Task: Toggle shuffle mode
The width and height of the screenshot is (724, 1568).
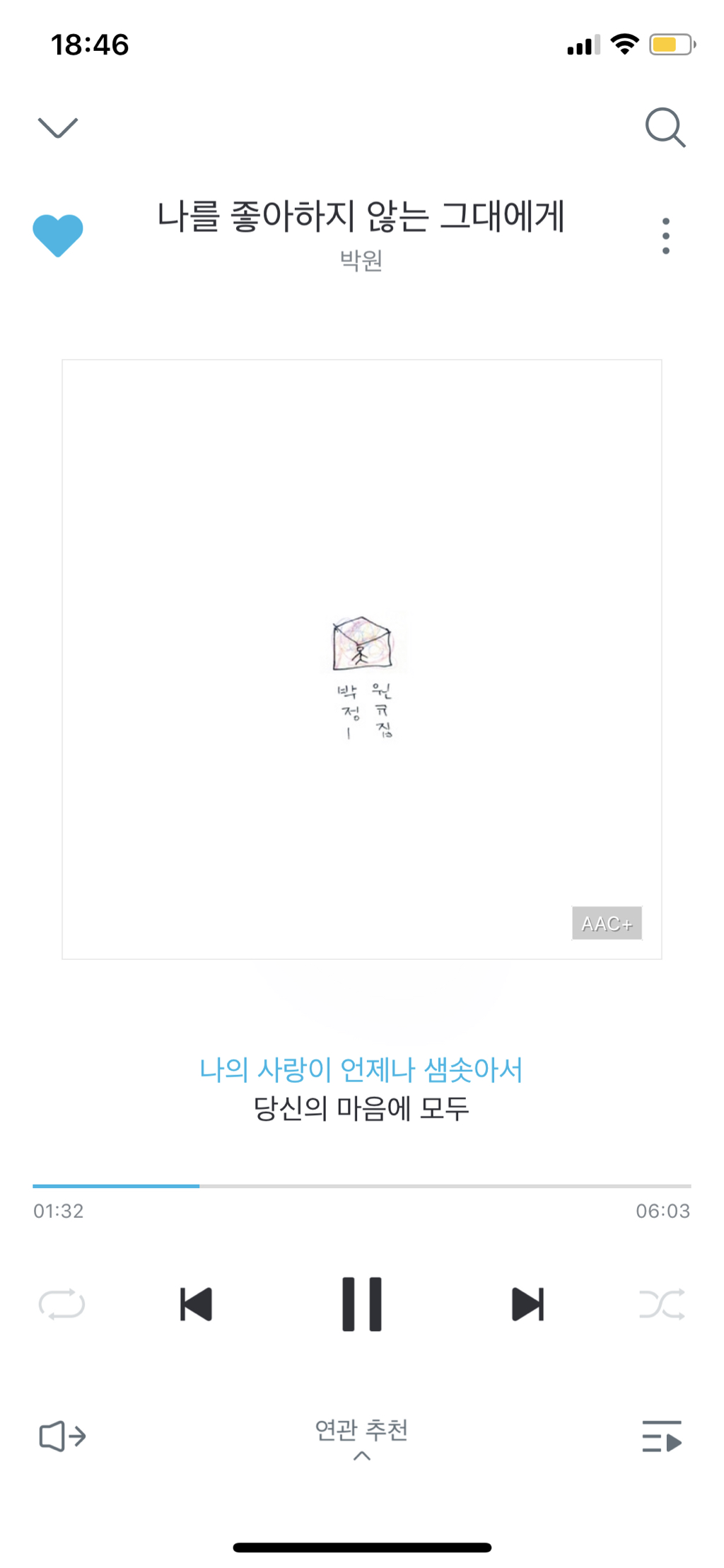Action: pyautogui.click(x=662, y=1303)
